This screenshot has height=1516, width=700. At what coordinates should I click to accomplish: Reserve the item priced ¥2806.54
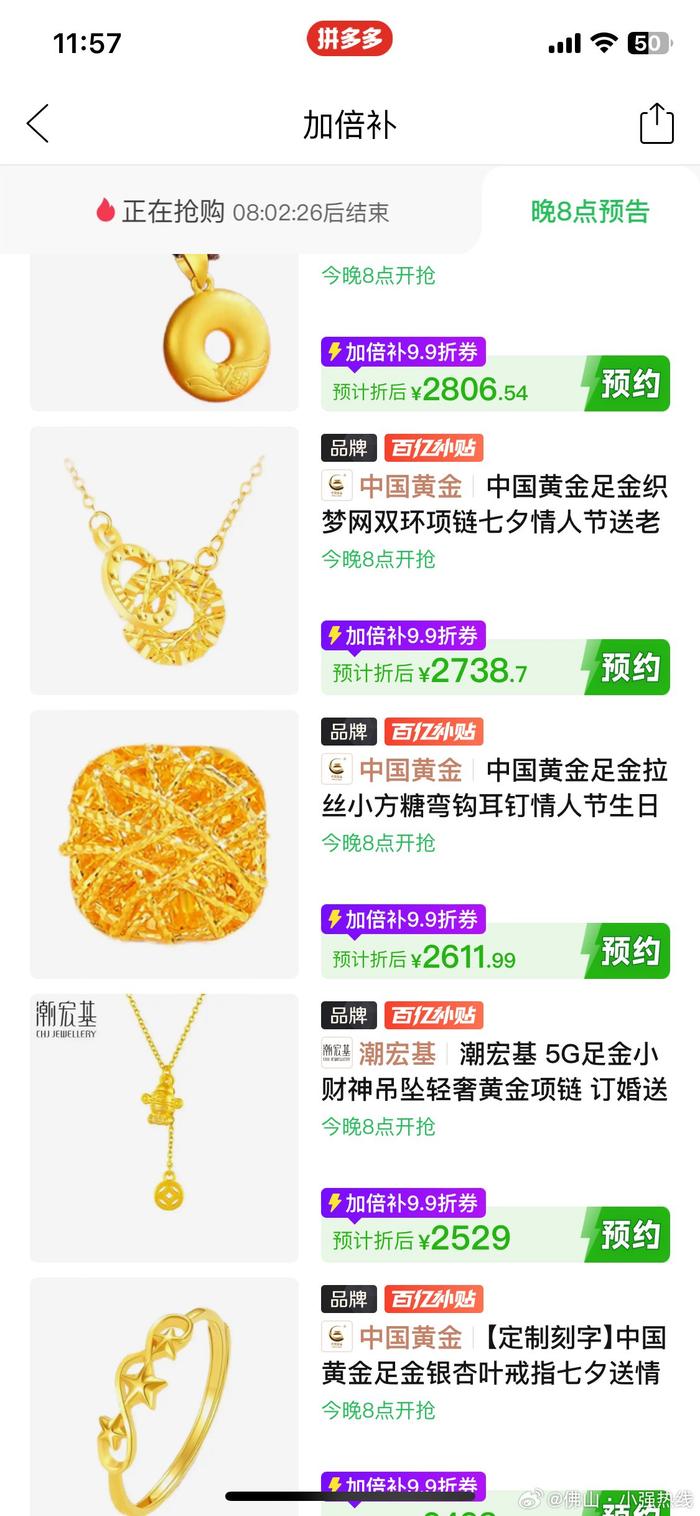[628, 384]
